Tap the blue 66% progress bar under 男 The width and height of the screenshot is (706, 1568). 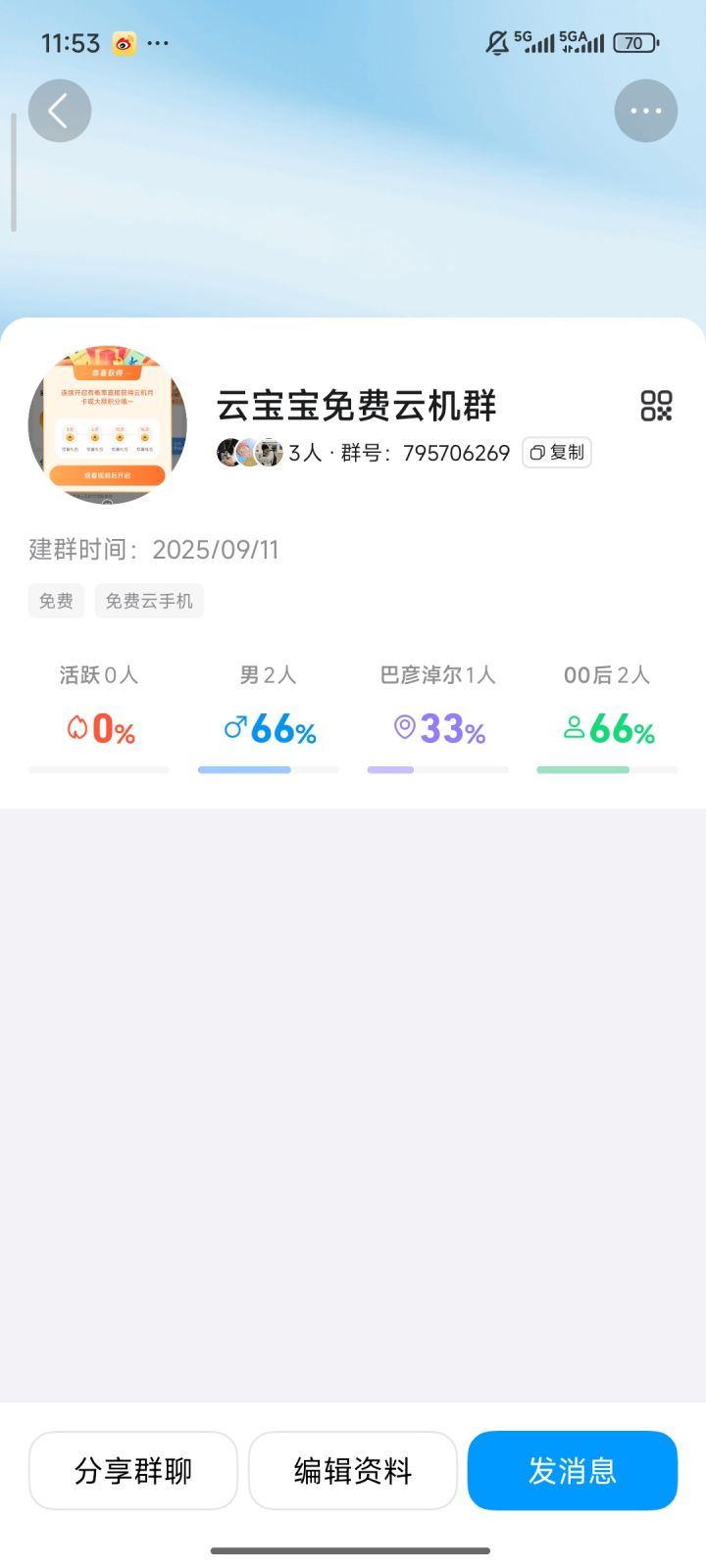point(244,769)
